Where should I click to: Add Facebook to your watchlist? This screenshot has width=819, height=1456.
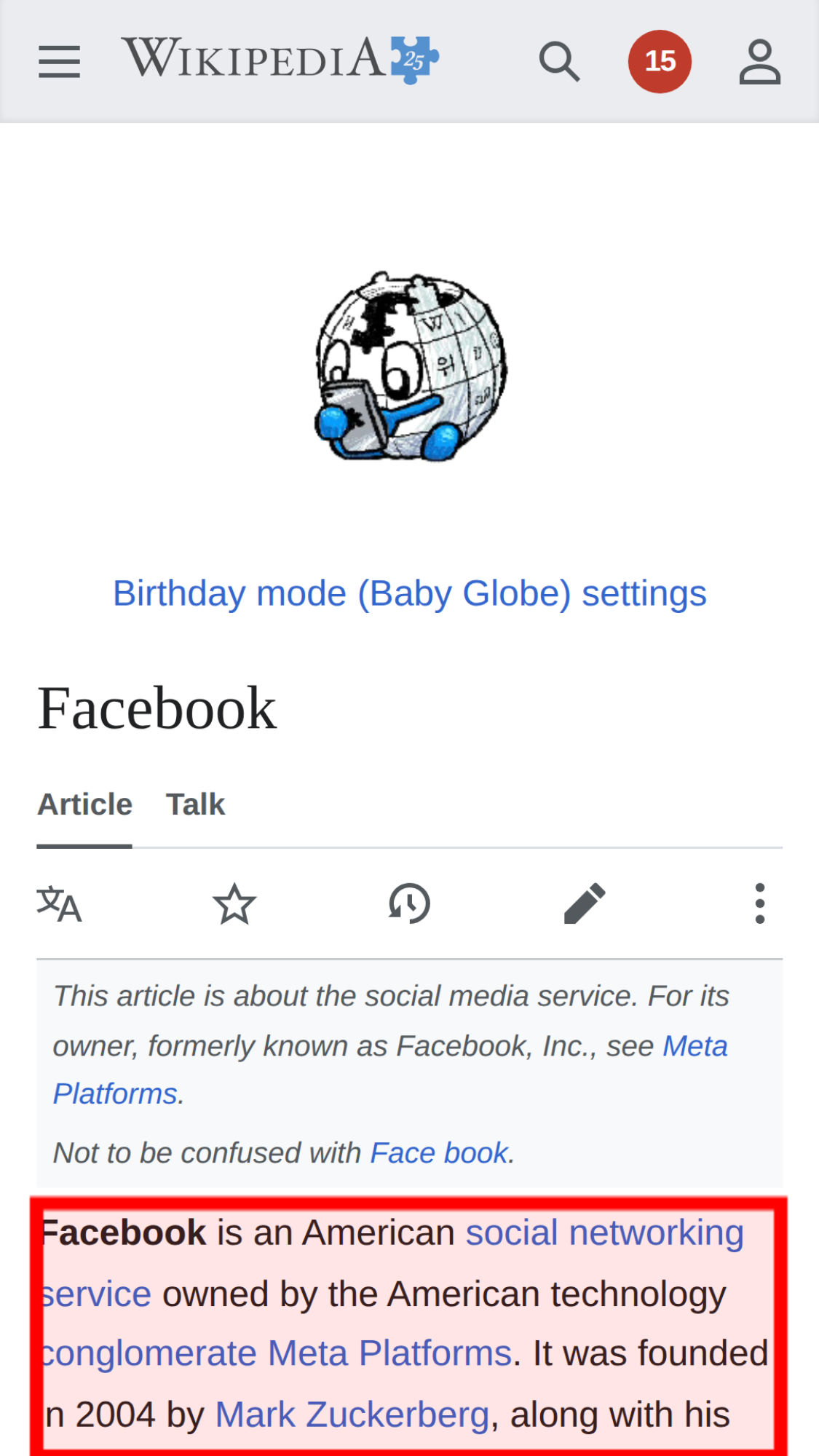click(x=234, y=903)
